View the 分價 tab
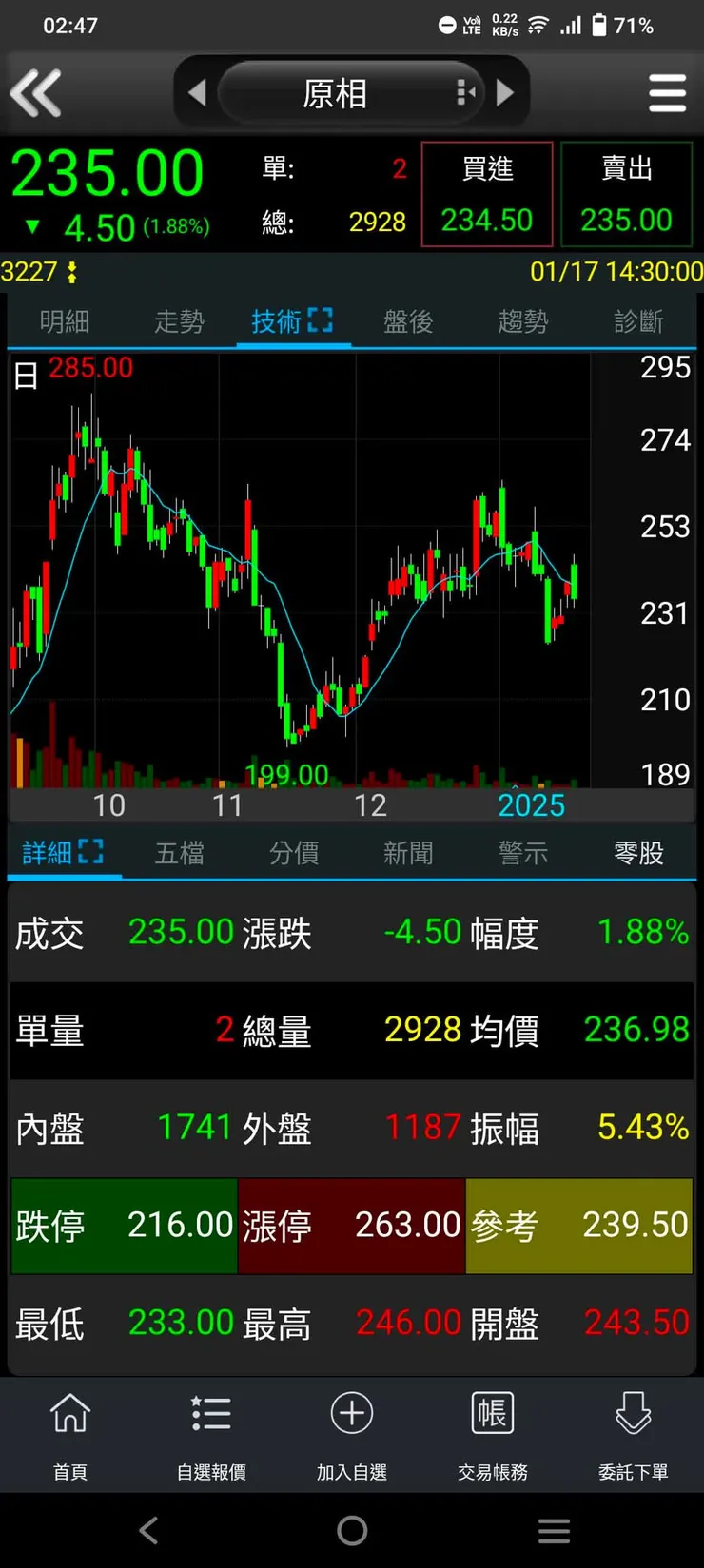This screenshot has height=1568, width=704. pos(294,853)
